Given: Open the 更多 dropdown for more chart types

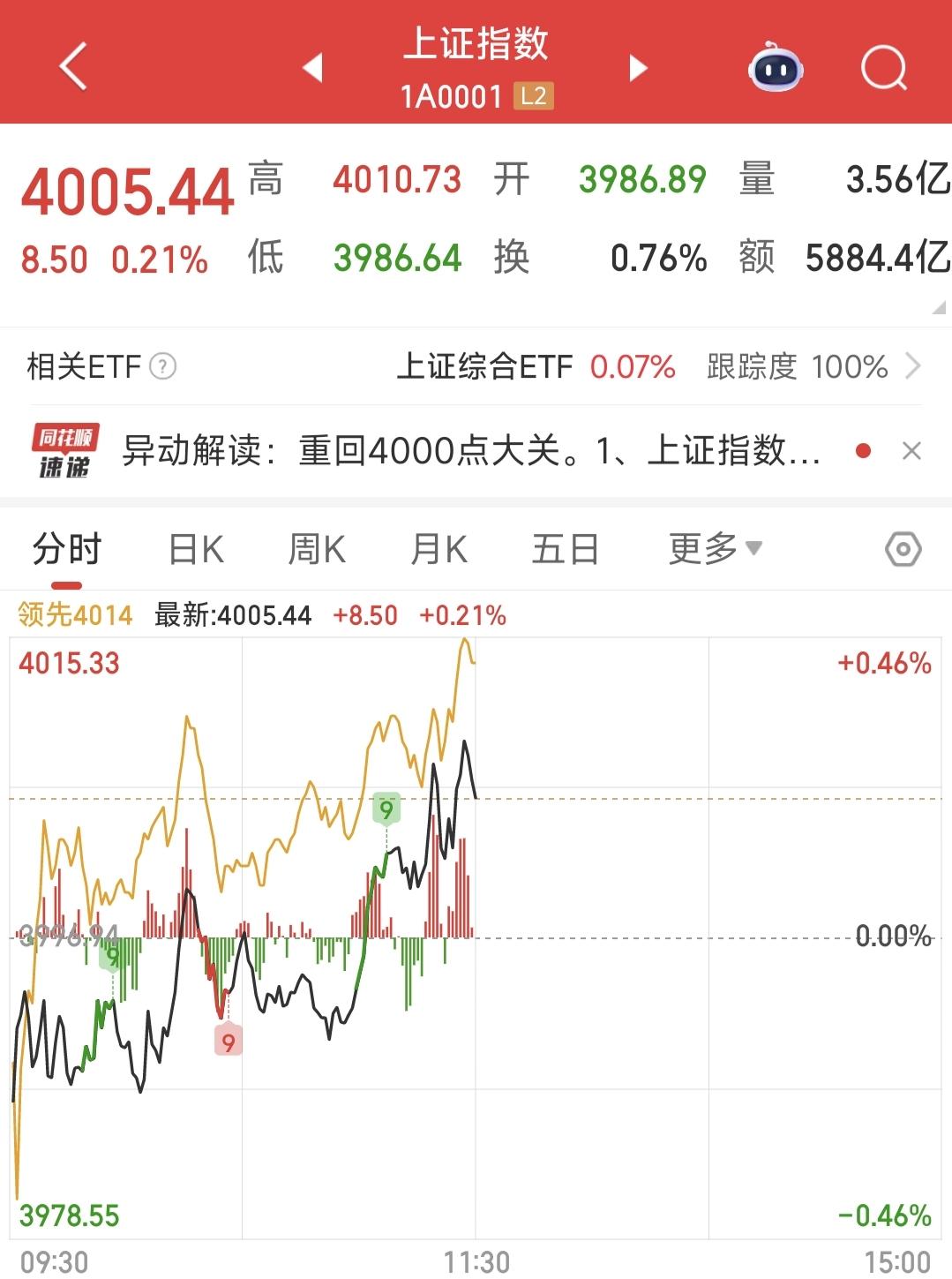Looking at the screenshot, I should tap(713, 548).
